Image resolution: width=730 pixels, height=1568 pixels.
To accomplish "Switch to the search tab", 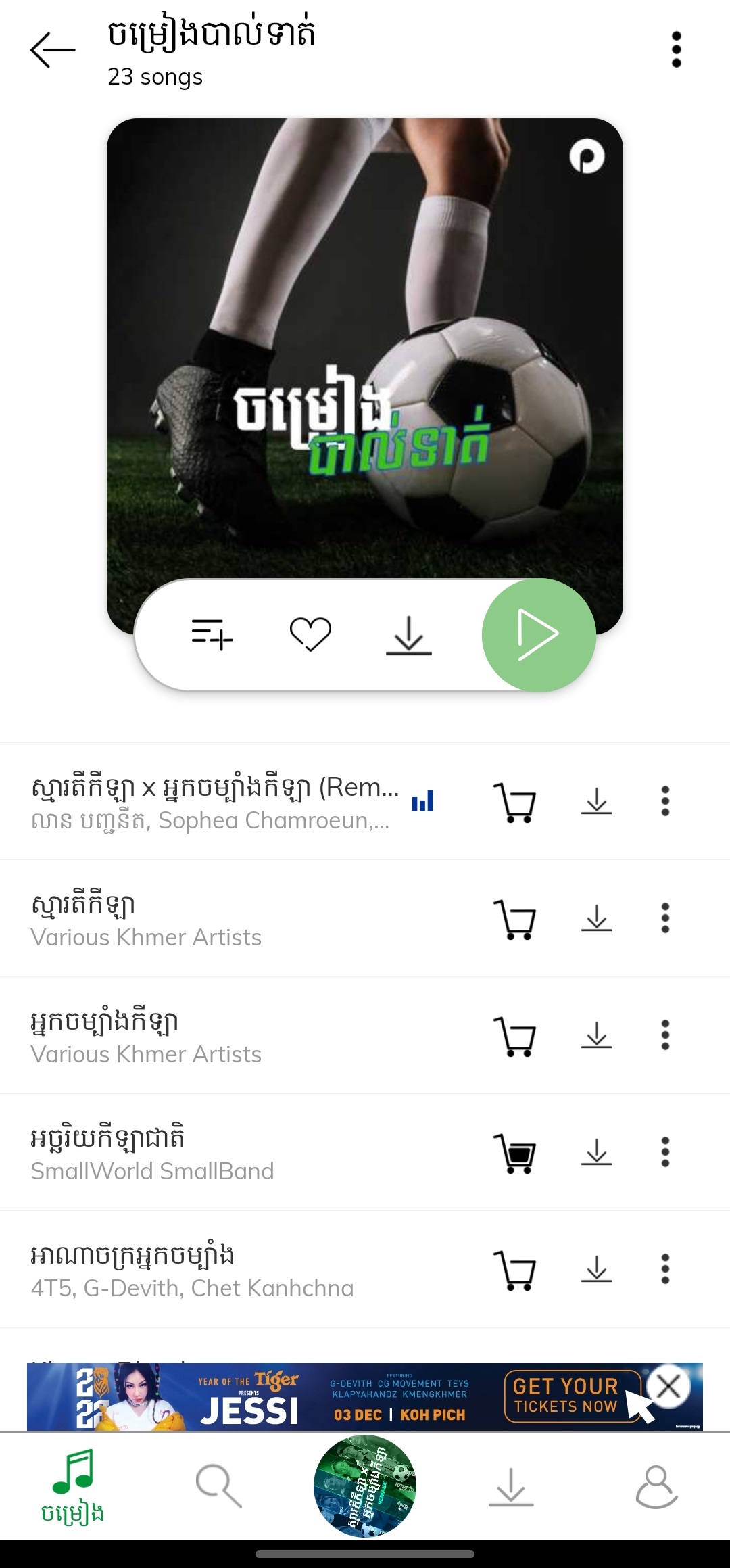I will pos(218,1486).
